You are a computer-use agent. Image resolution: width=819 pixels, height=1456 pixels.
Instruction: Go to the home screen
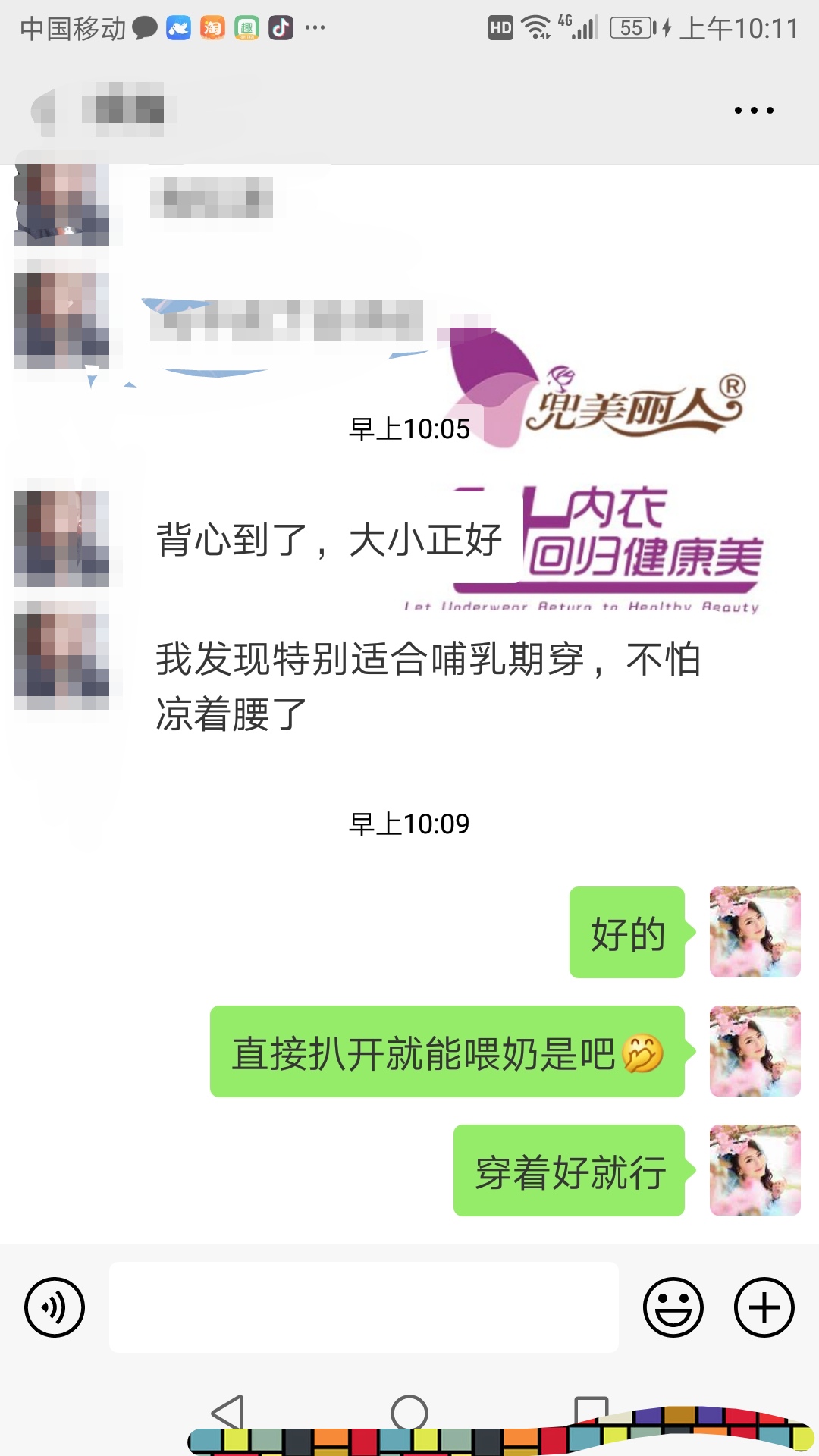pos(409,1412)
